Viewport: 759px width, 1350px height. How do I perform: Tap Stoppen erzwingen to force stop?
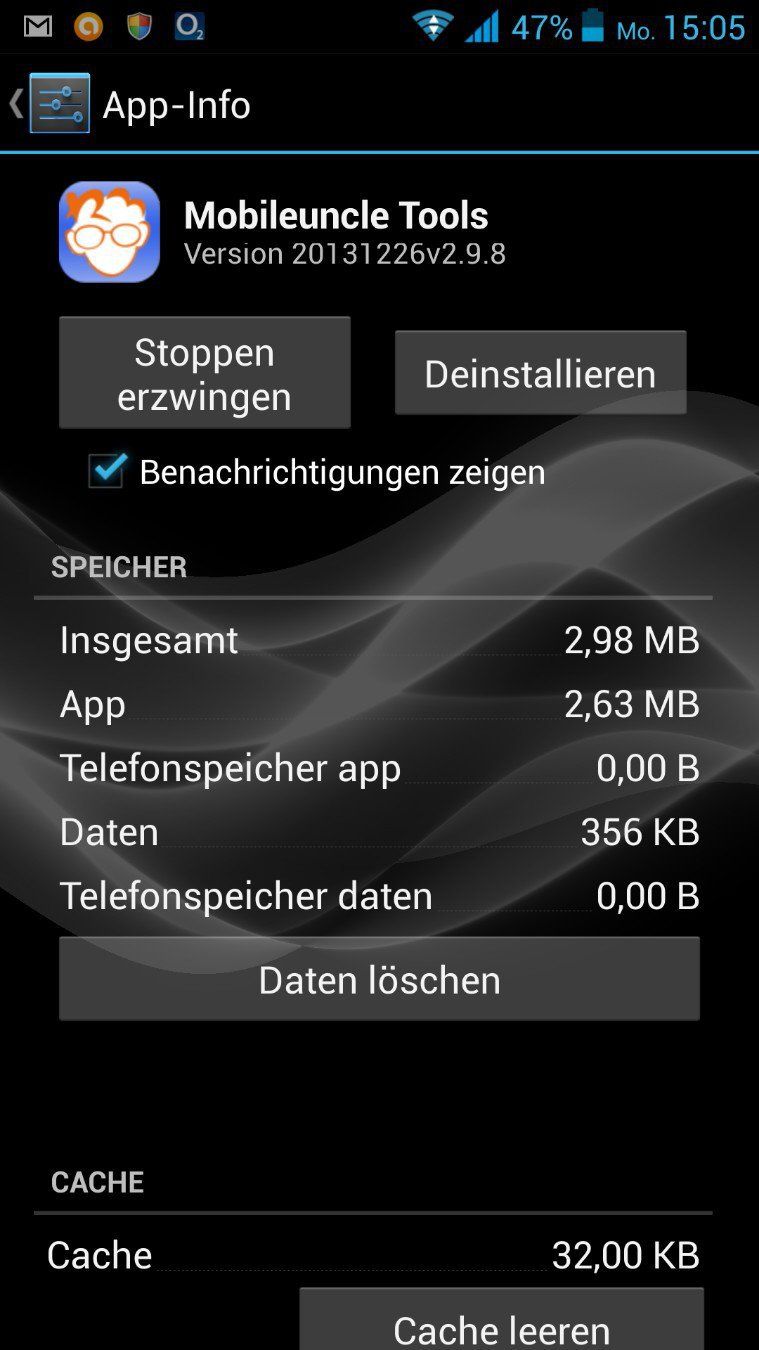tap(204, 373)
